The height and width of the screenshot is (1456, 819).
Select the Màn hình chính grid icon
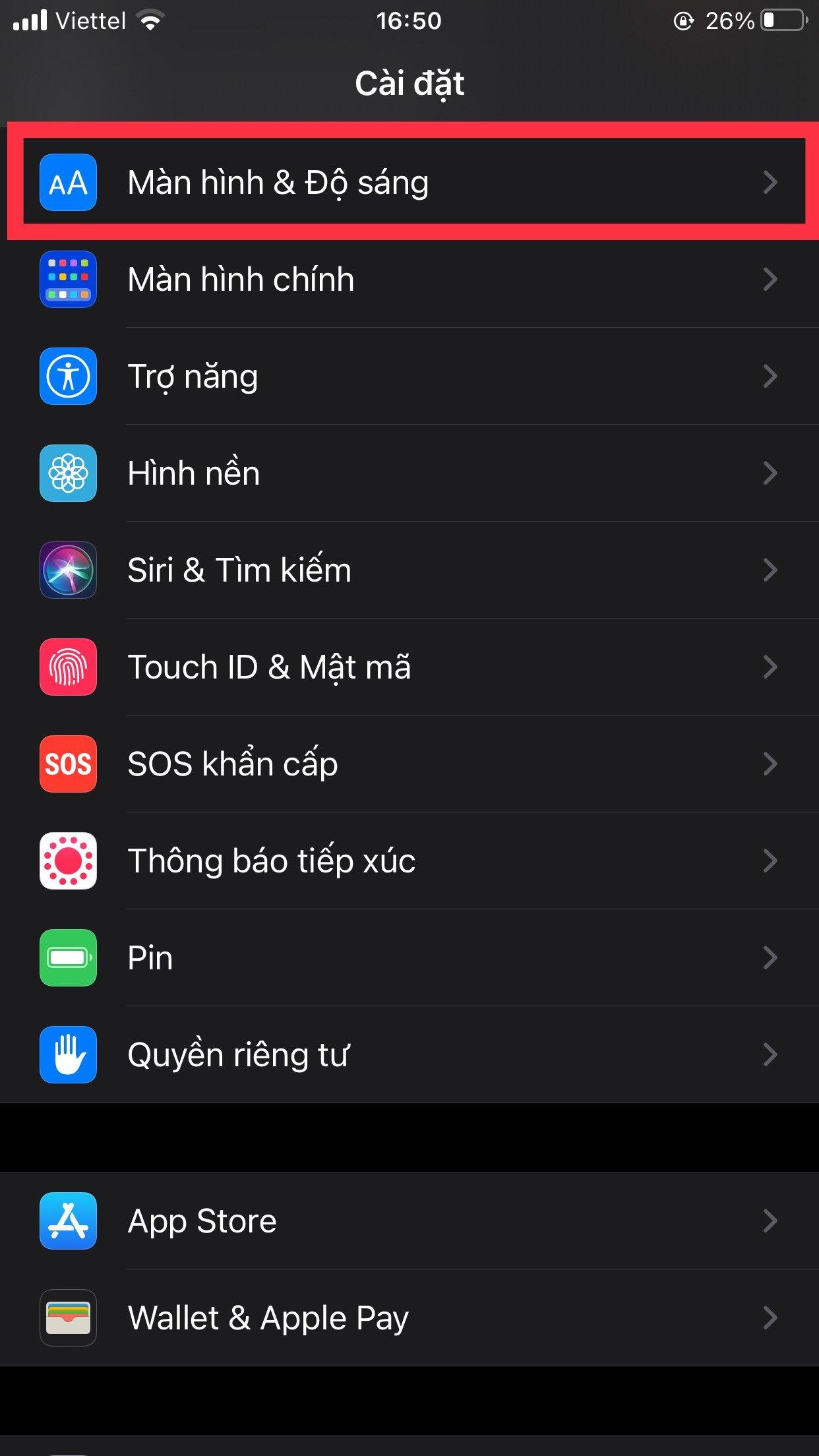coord(68,279)
